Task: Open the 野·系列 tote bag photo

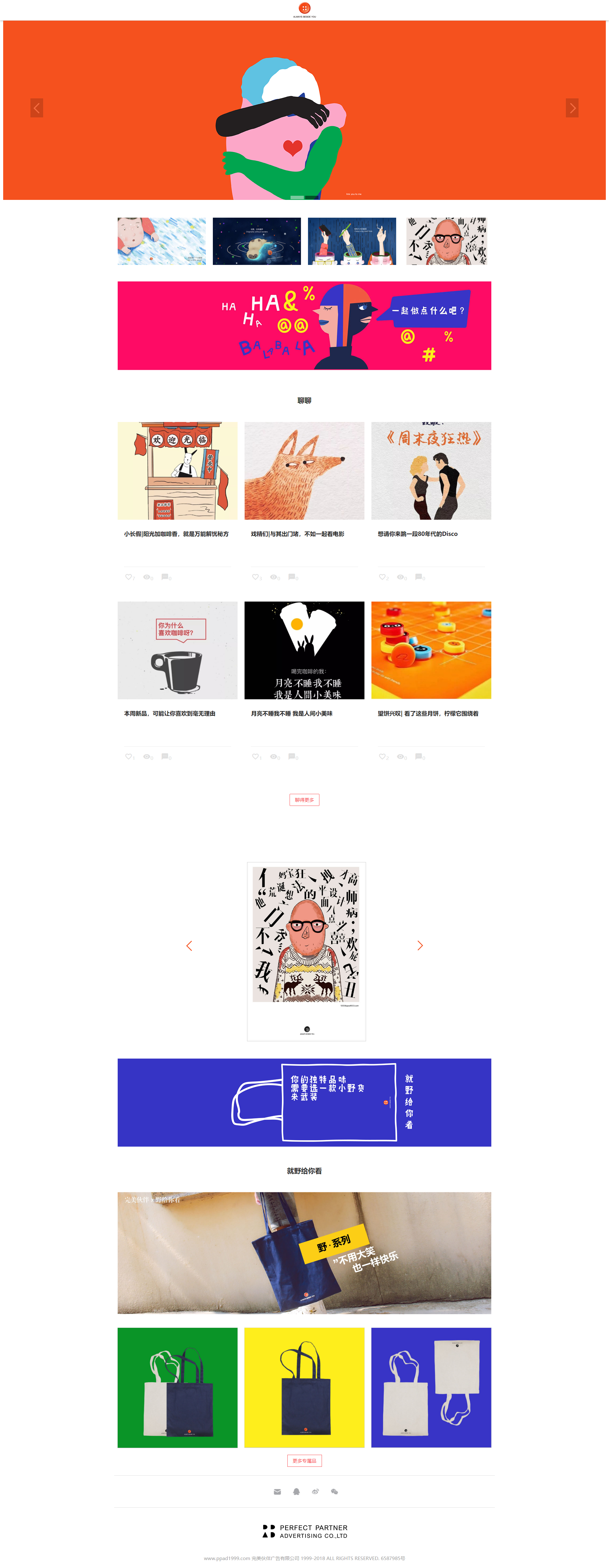Action: pos(304,1253)
